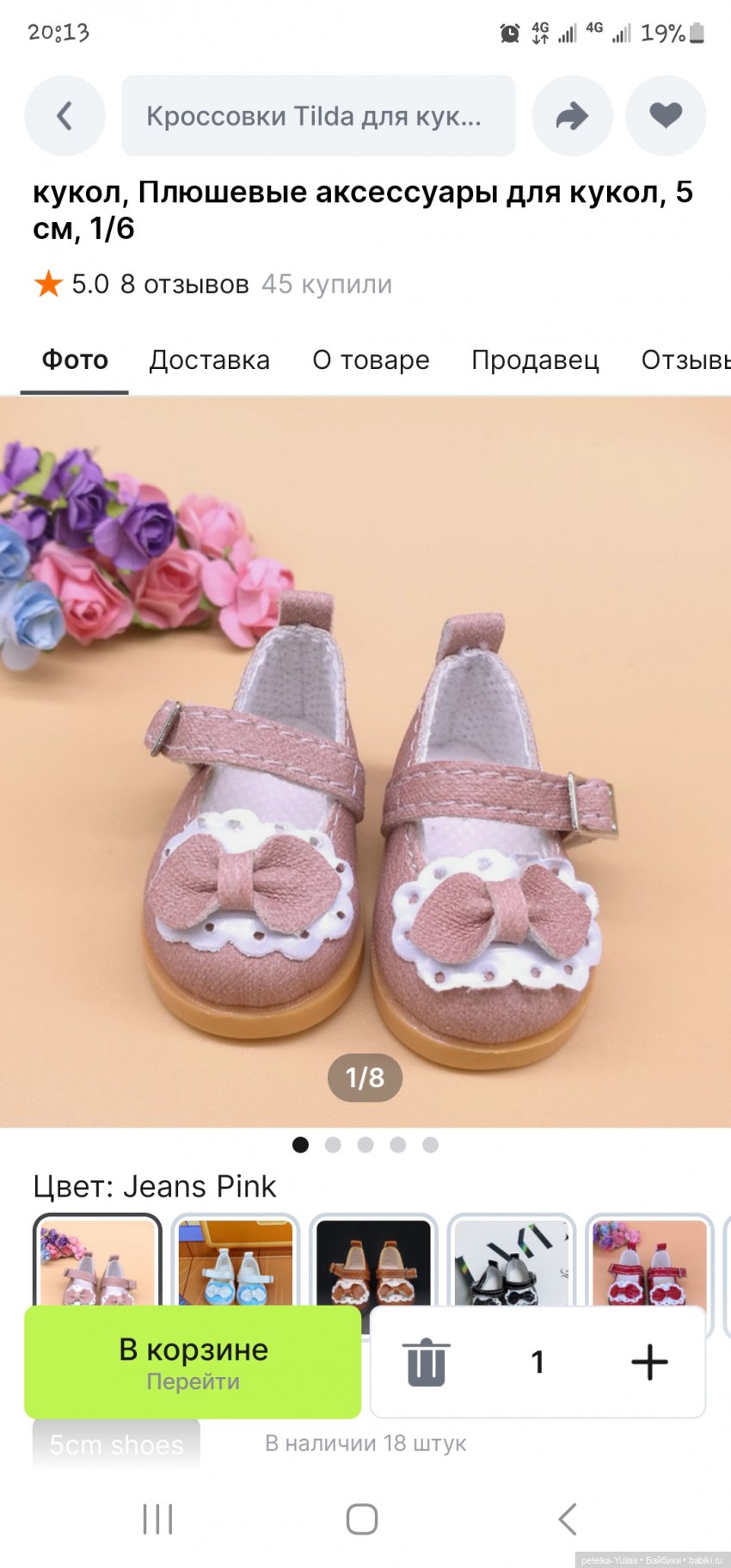This screenshot has height=1568, width=731.
Task: Select the brown shoes on black background
Action: click(373, 1260)
